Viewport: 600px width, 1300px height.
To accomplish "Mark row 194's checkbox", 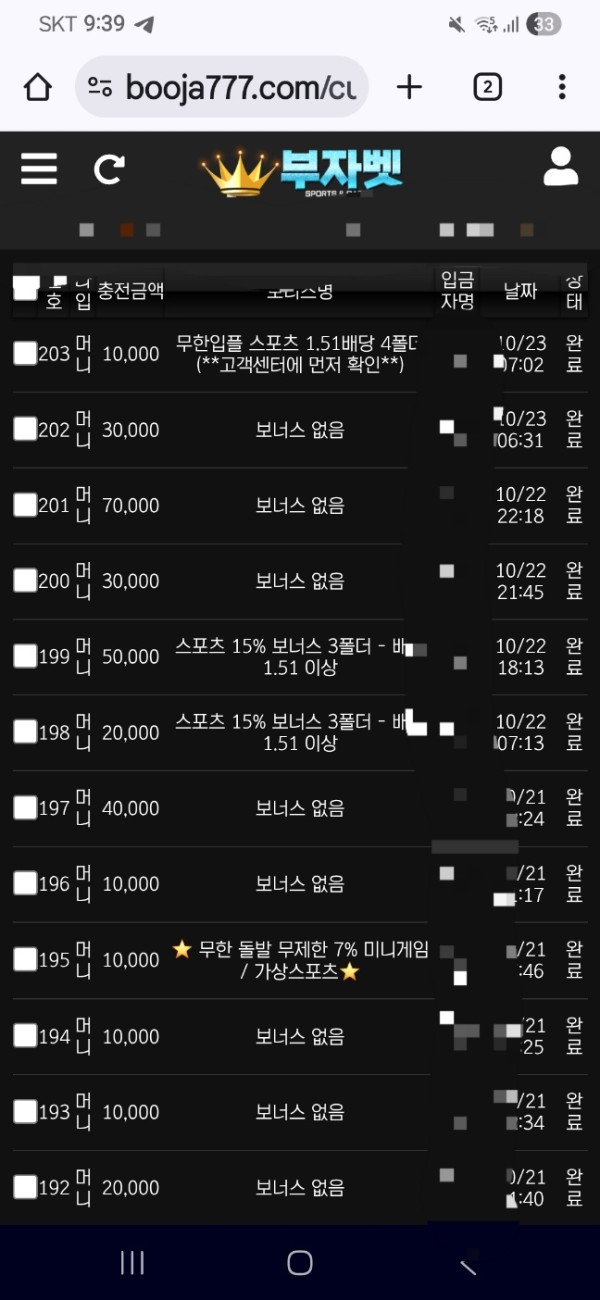I will tap(25, 1036).
